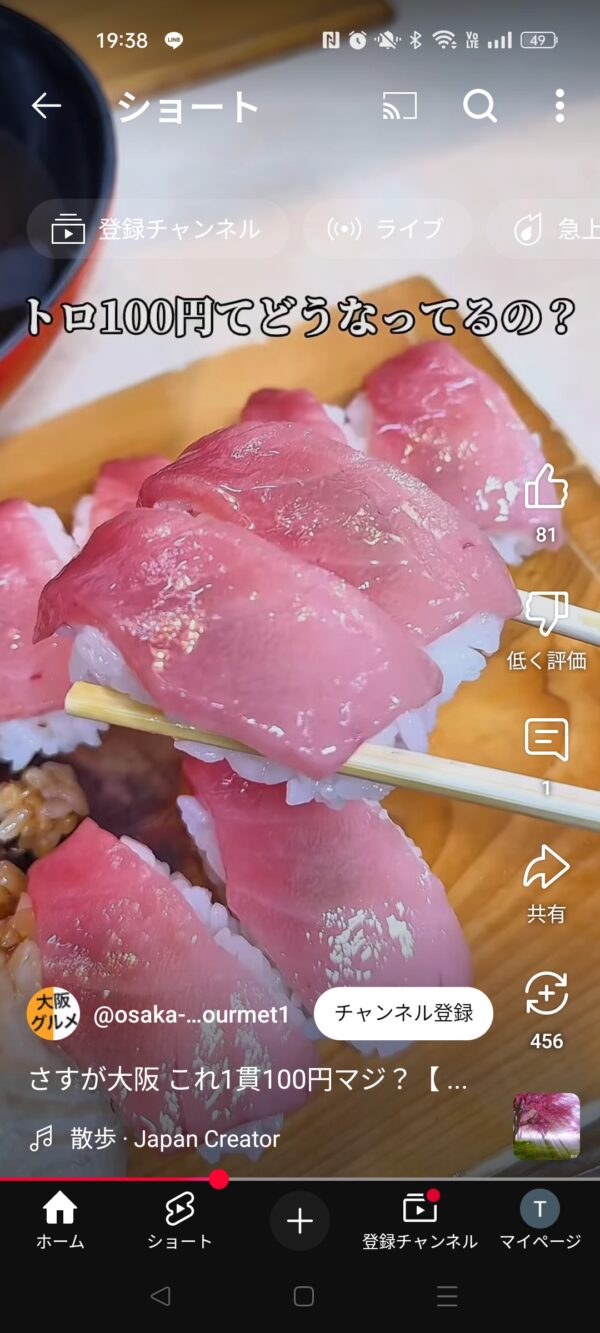
Task: Open the cast to device option
Action: [400, 105]
